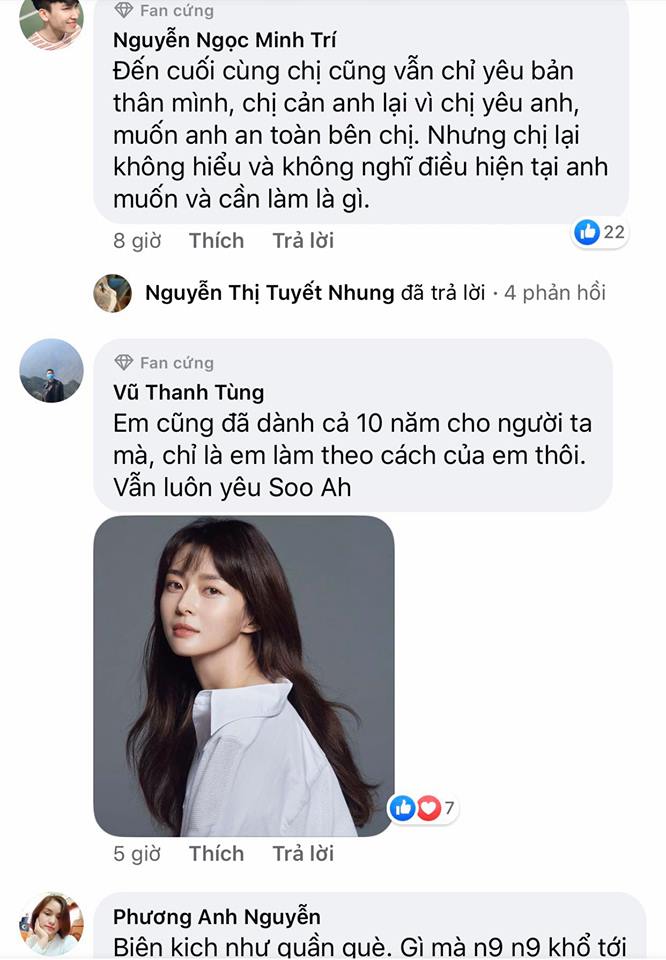Like Nguyễn Ngọc Minh Trí's comment

216,241
